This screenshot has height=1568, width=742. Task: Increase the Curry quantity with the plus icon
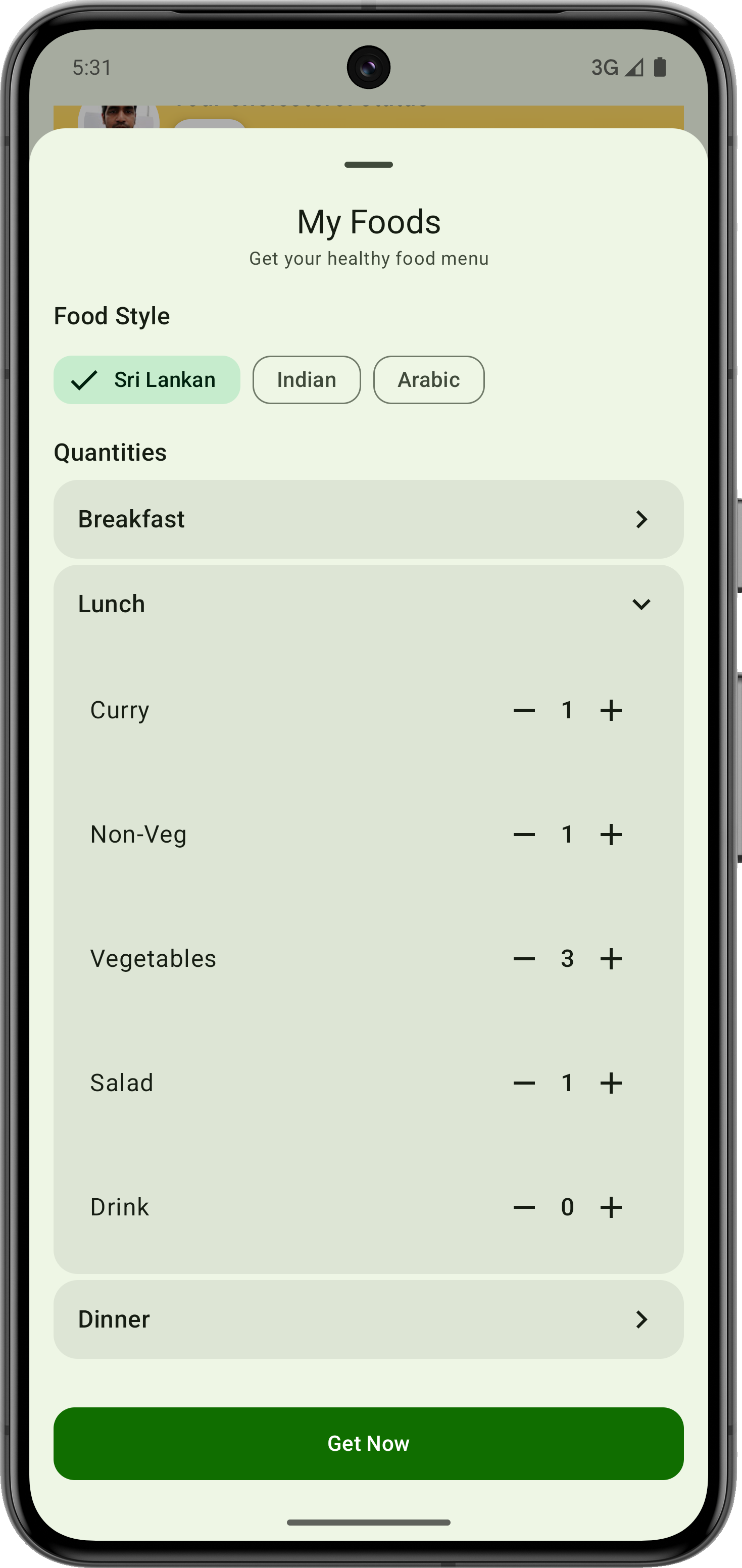(x=611, y=710)
